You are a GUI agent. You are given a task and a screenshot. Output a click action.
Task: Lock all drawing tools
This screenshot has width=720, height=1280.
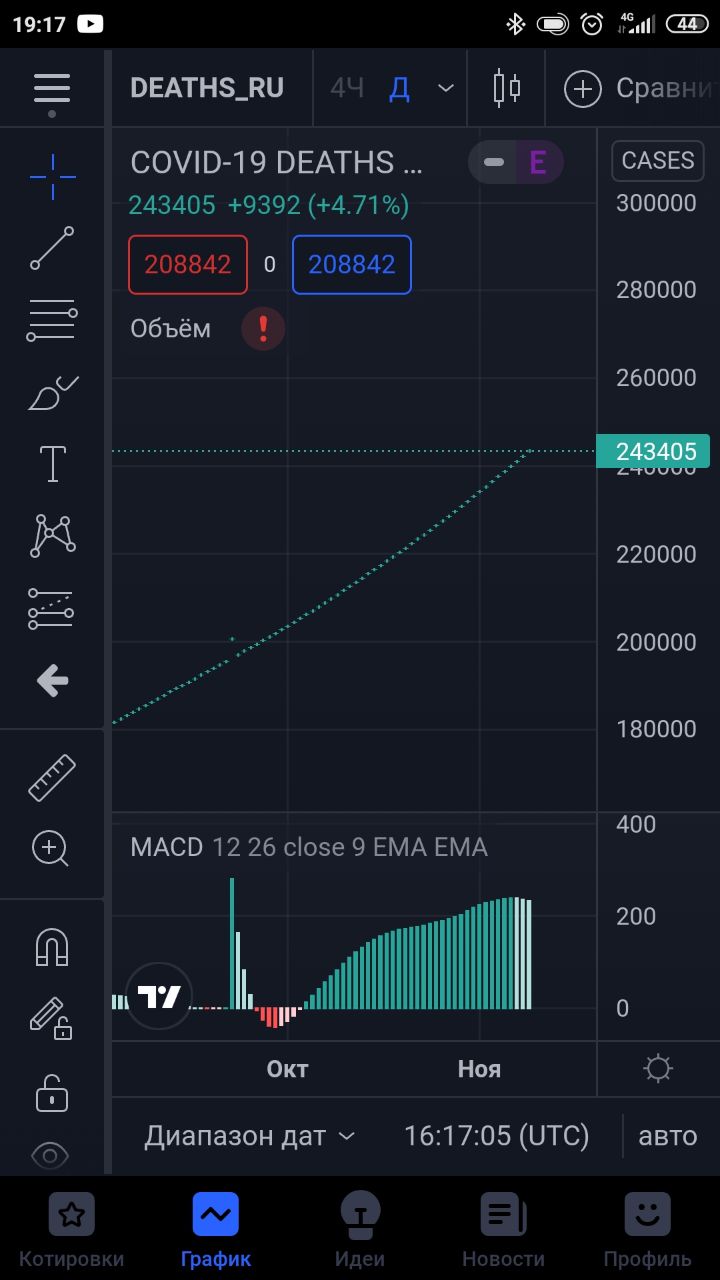click(52, 1092)
